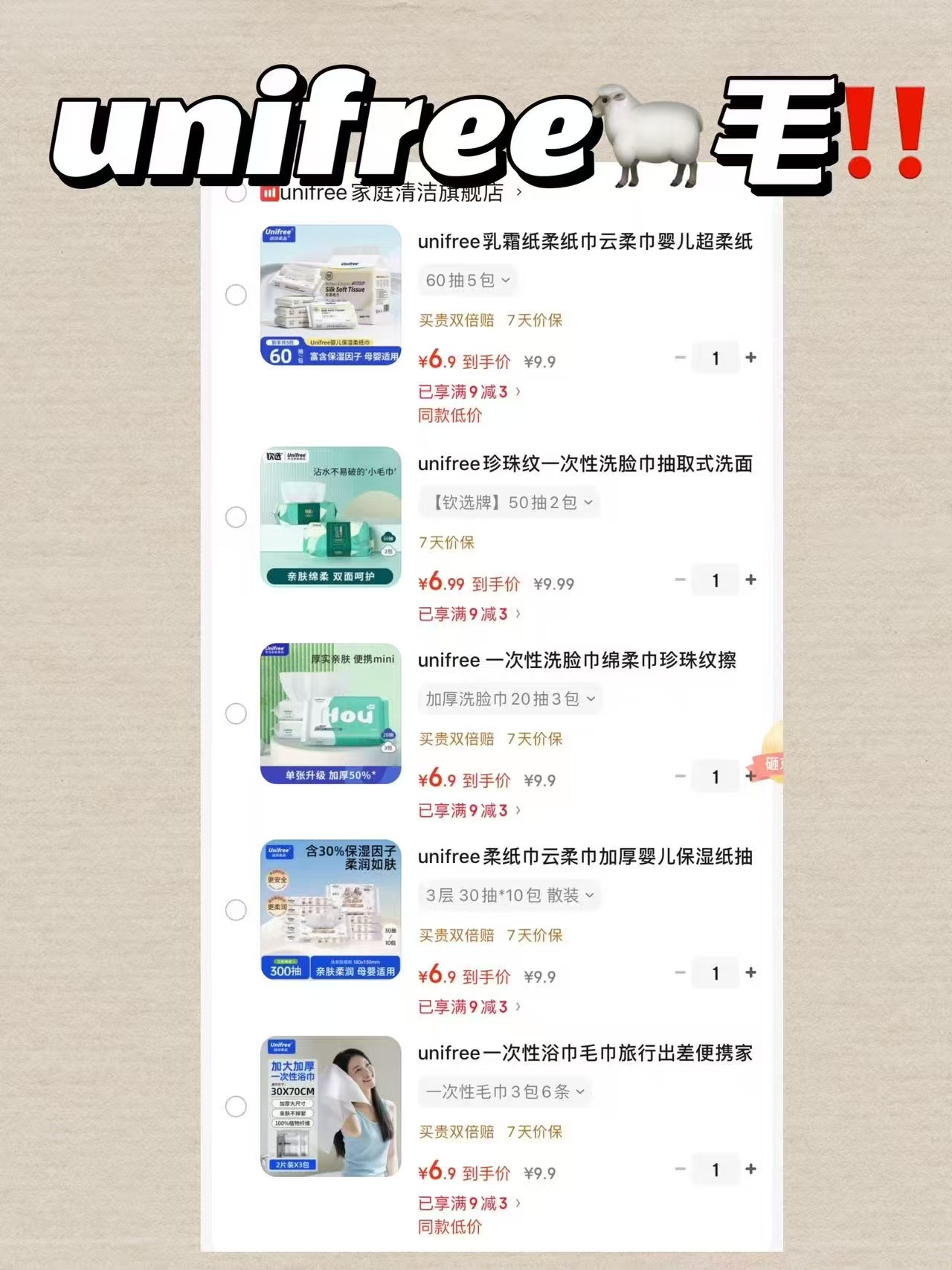Viewport: 952px width, 1270px height.
Task: Open the 已享满9减3 promotion details
Action: tap(465, 391)
